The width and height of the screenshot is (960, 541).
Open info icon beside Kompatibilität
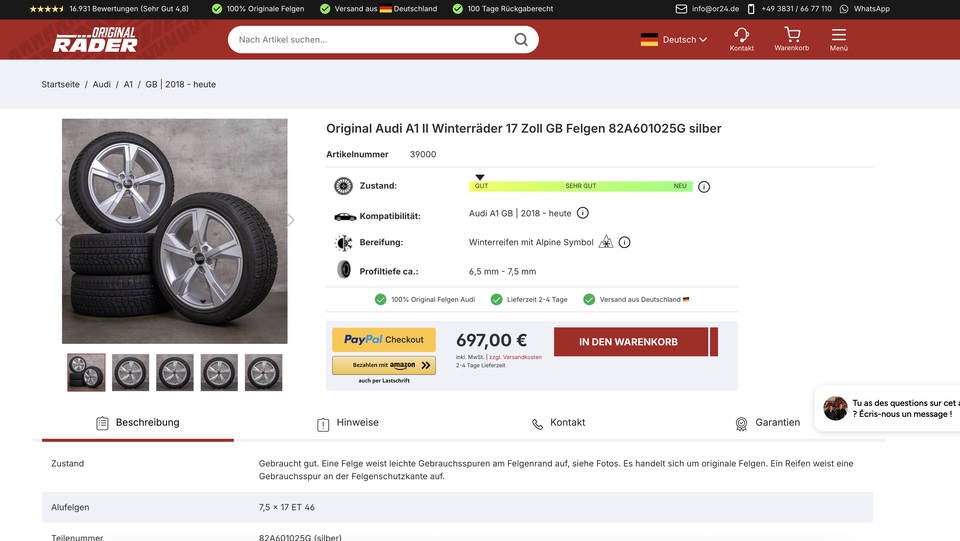(583, 213)
